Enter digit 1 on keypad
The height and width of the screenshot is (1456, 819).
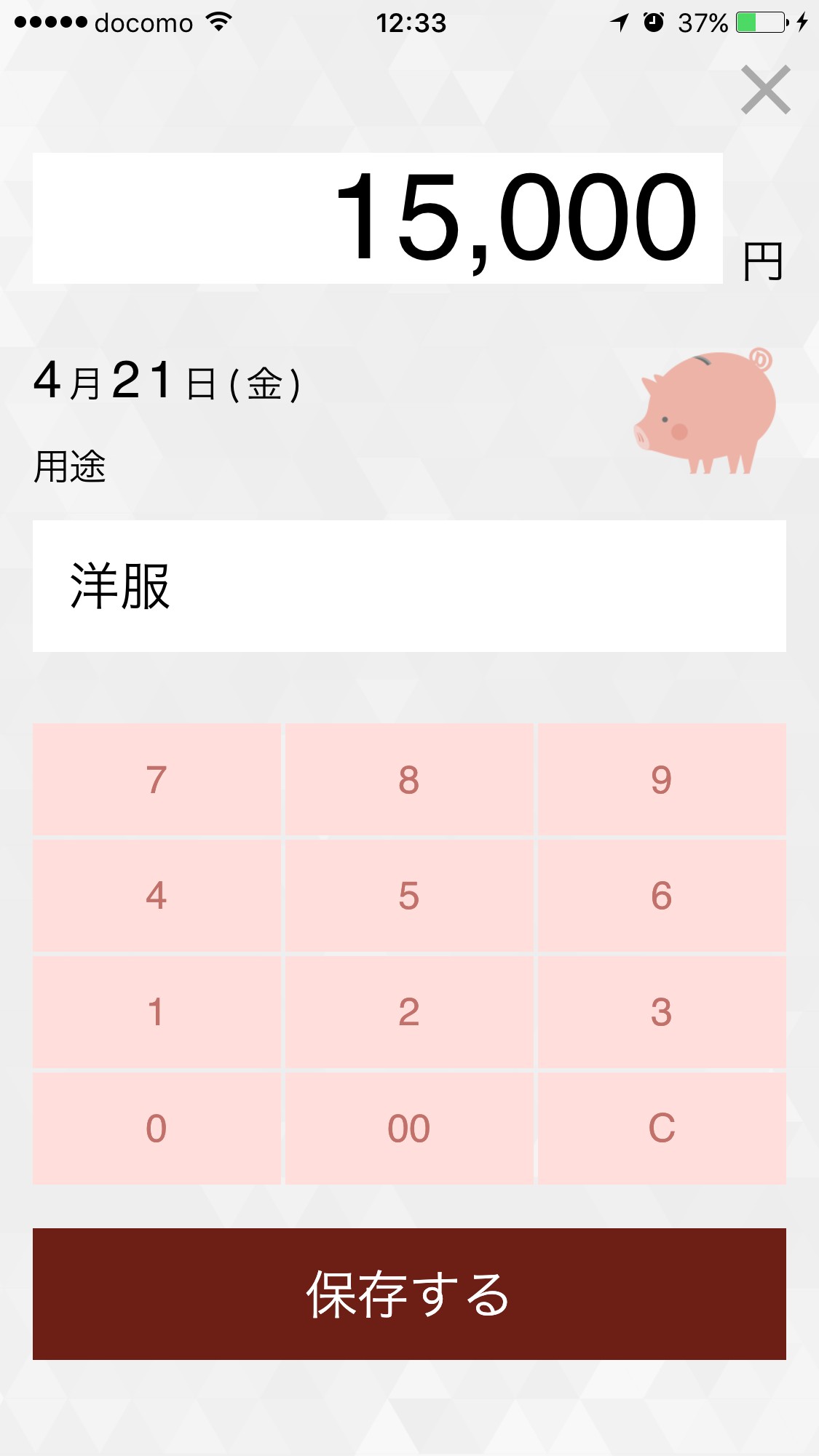coord(157,1012)
